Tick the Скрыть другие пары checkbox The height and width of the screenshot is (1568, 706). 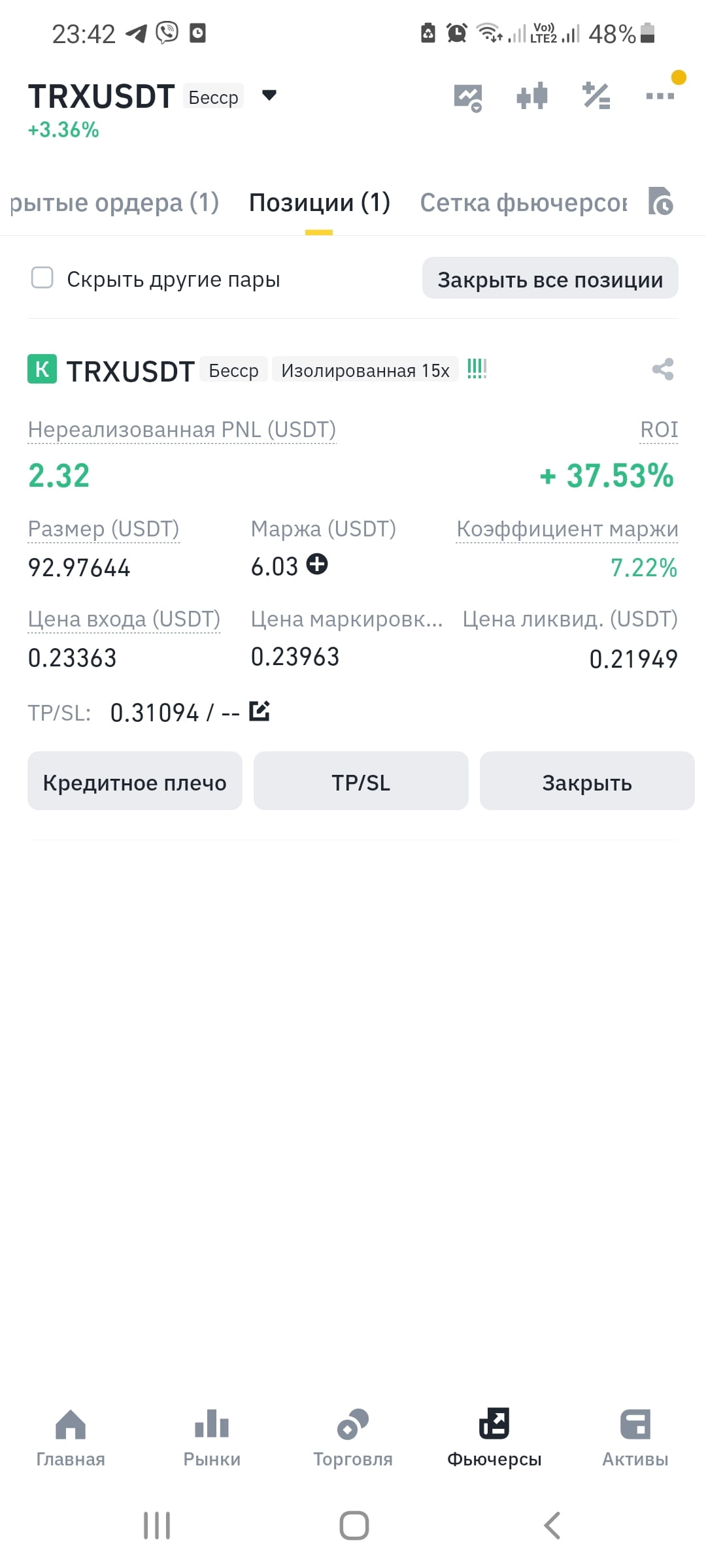42,278
